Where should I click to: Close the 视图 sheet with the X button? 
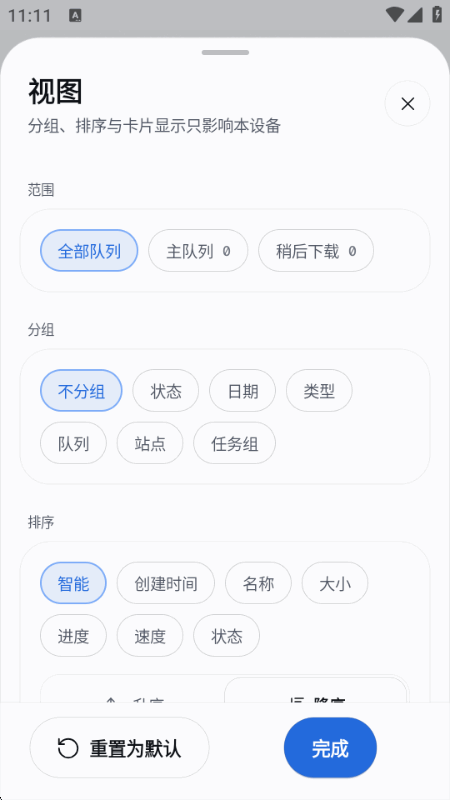coord(407,104)
